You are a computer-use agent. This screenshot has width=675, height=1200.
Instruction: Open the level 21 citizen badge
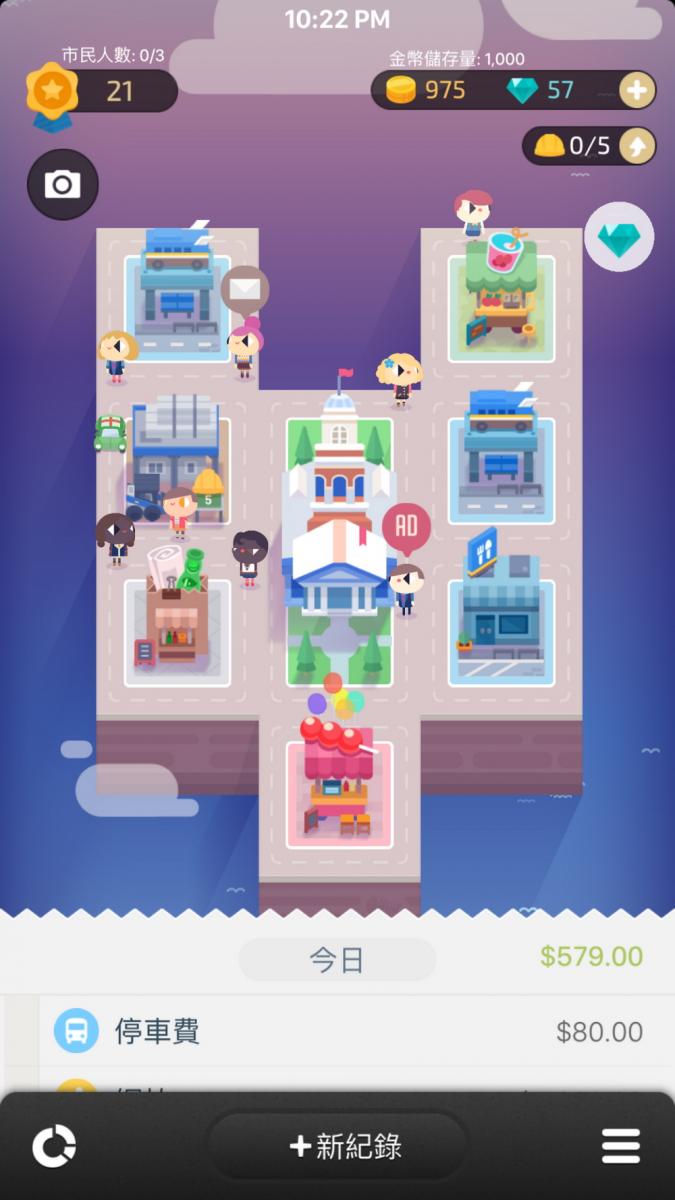100,91
